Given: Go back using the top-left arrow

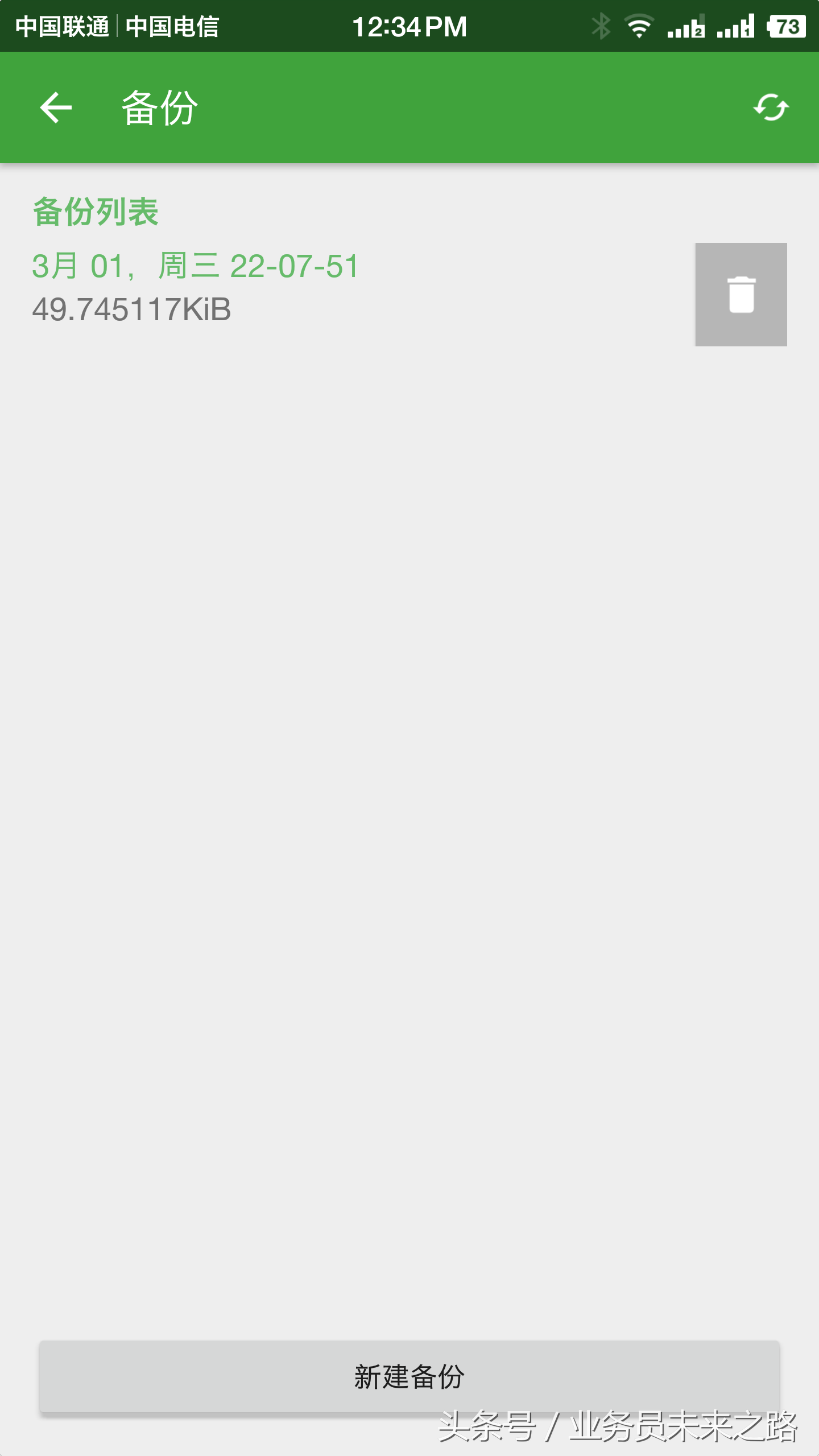Looking at the screenshot, I should click(56, 107).
